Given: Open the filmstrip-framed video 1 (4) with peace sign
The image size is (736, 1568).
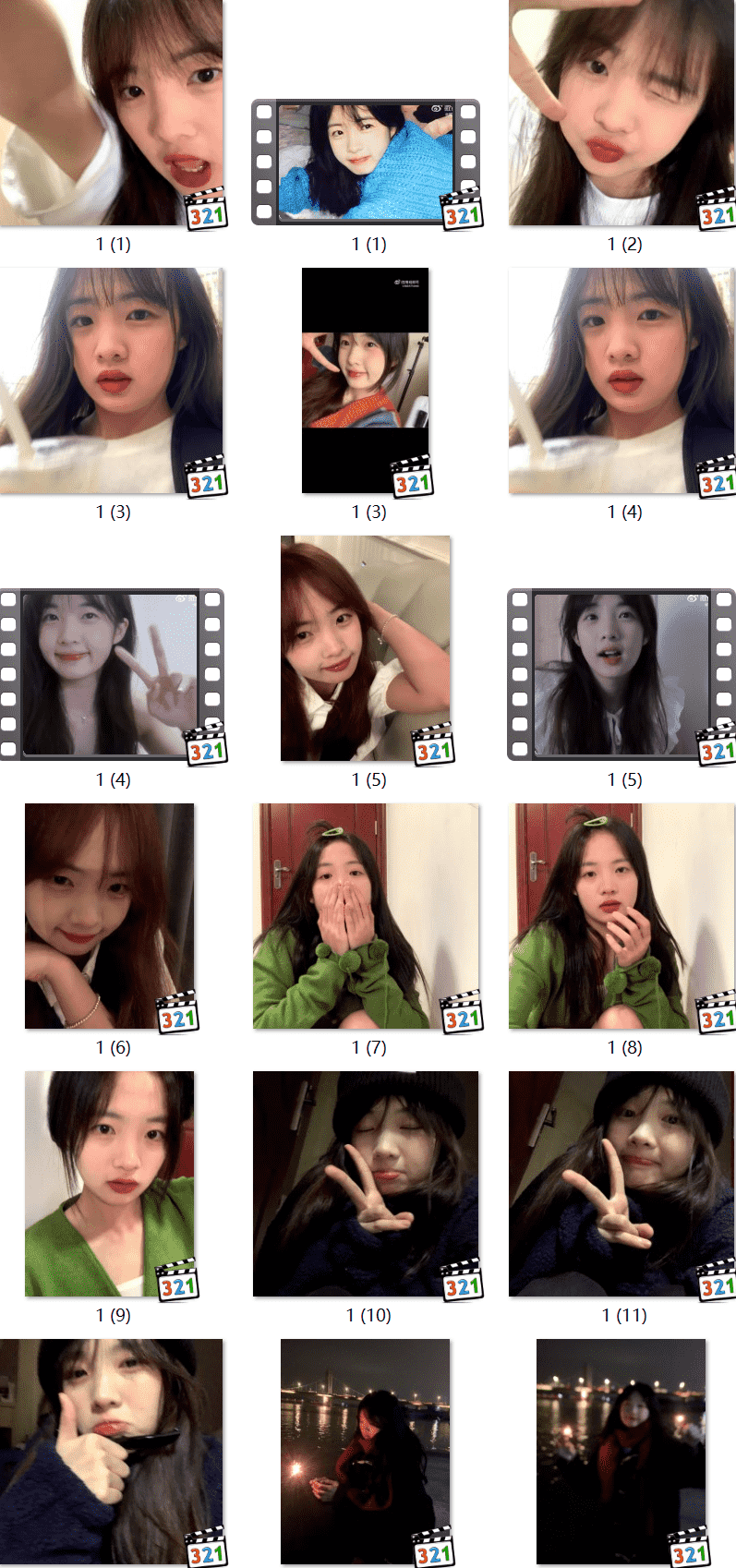Looking at the screenshot, I should [110, 674].
